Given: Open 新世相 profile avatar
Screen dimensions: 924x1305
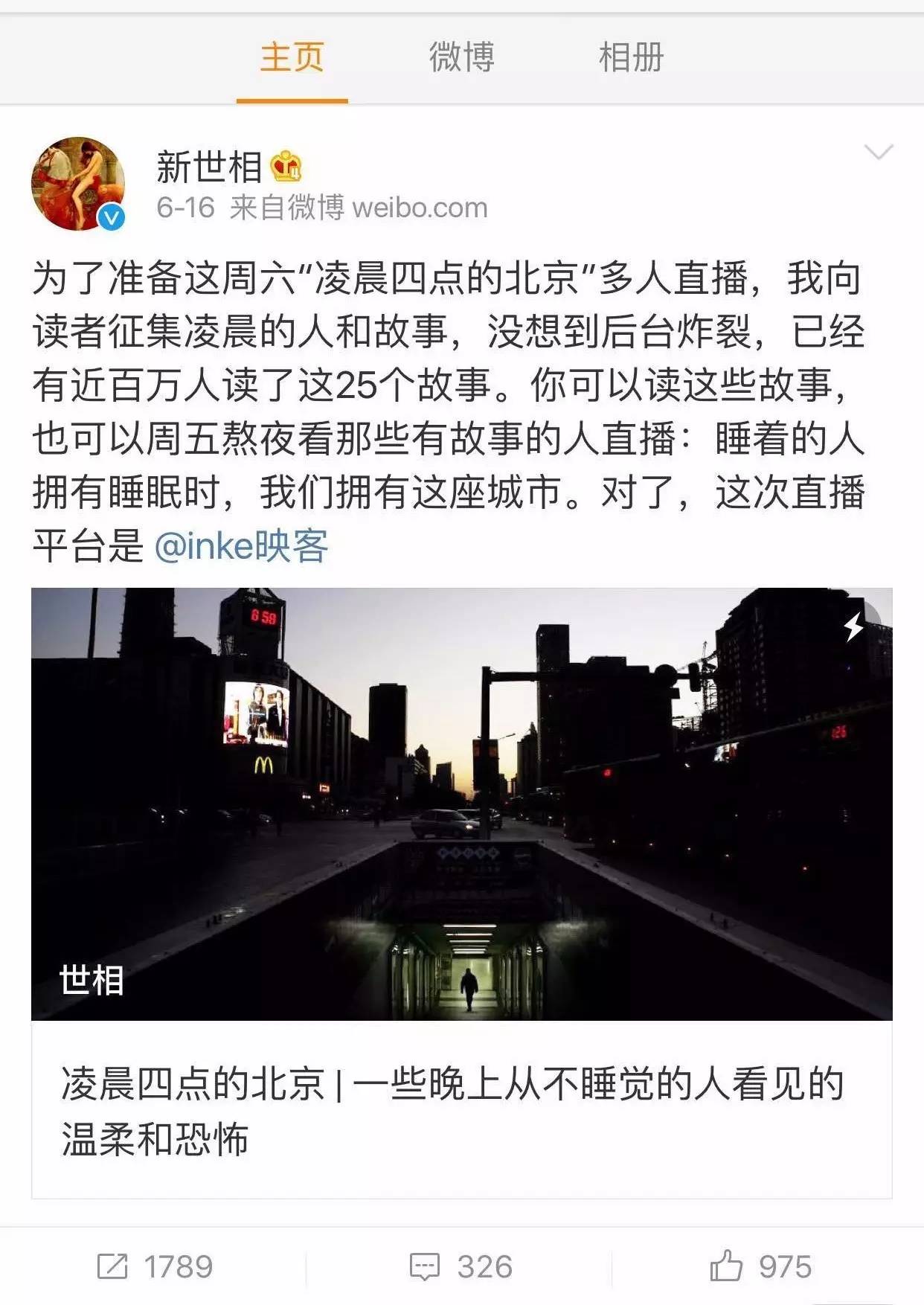Looking at the screenshot, I should pyautogui.click(x=78, y=184).
